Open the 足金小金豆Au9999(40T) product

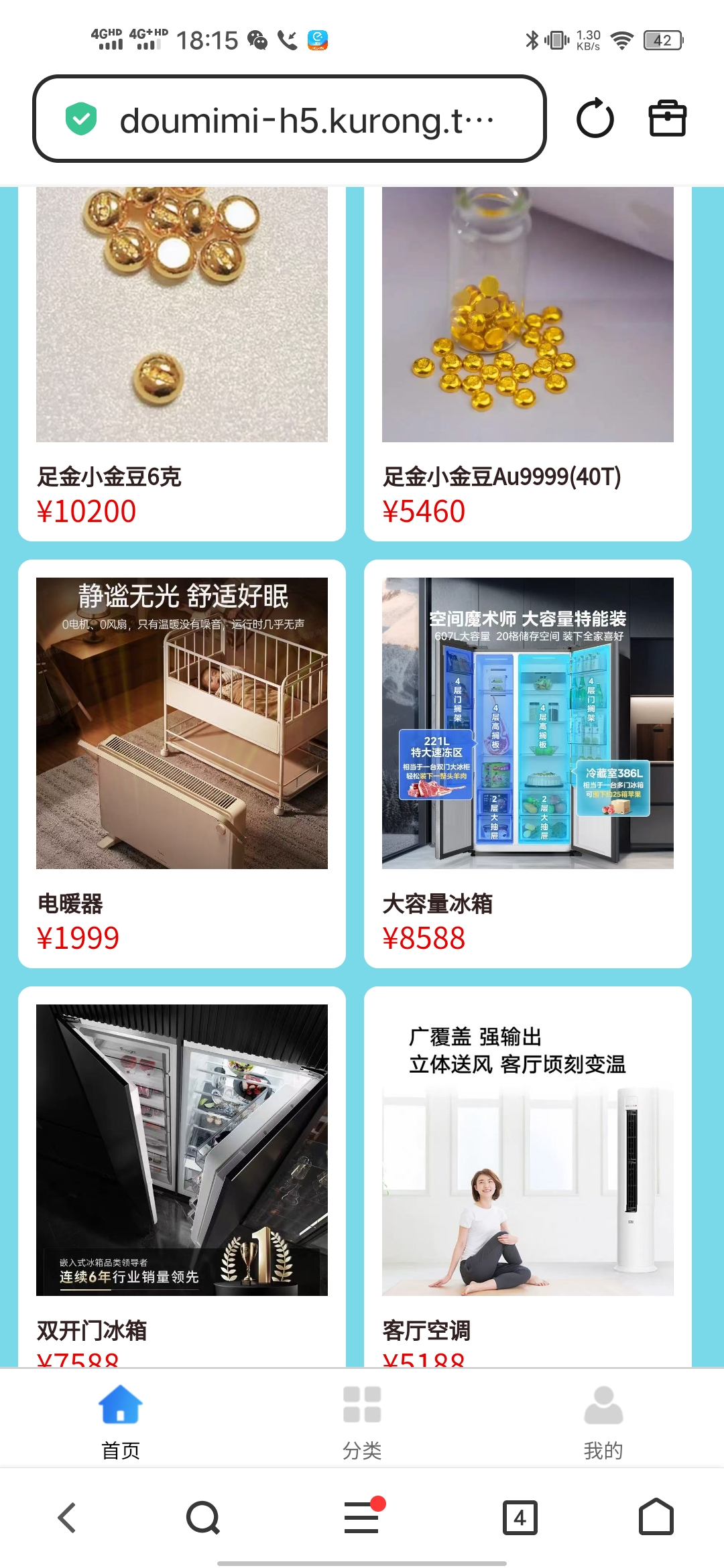(x=528, y=362)
